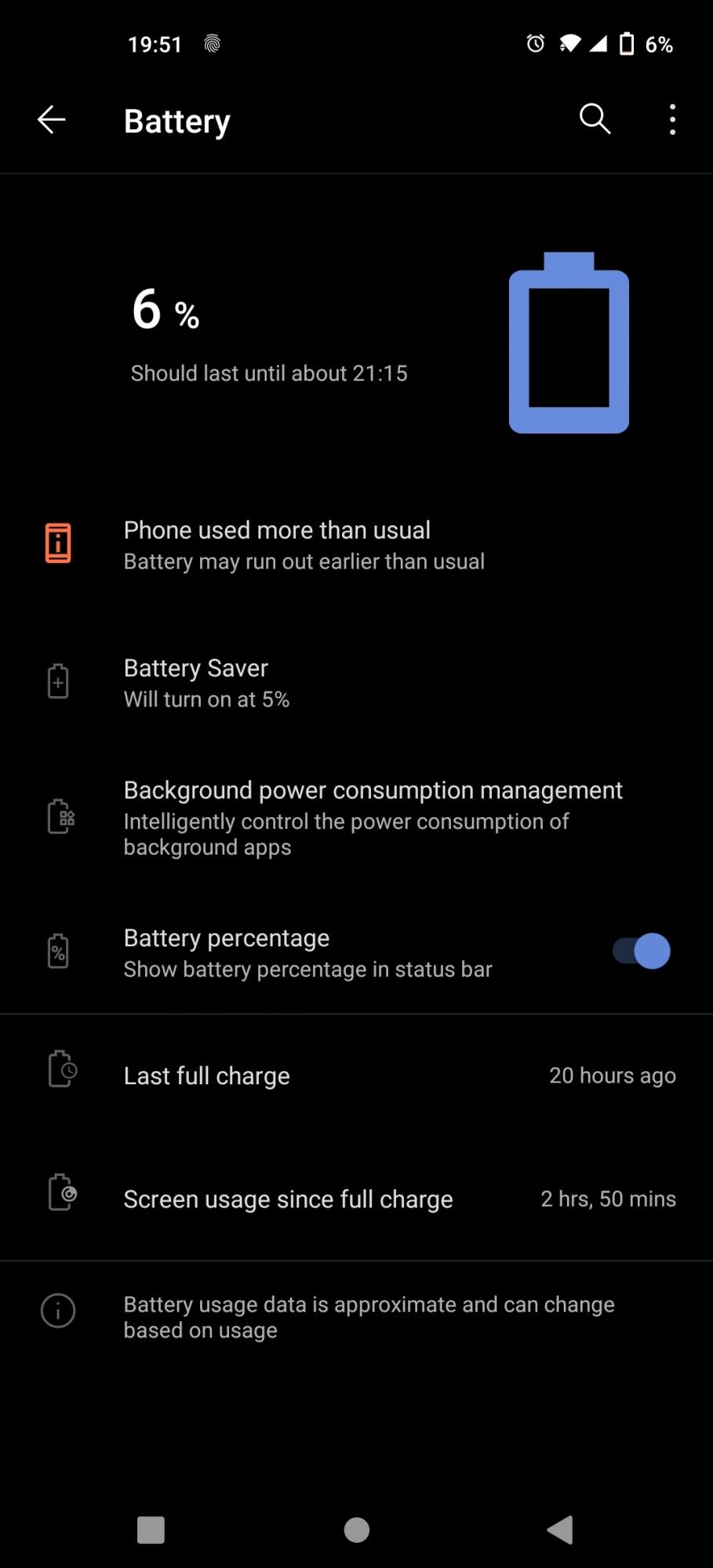Go back from the Battery settings
Viewport: 713px width, 1568px height.
[52, 120]
